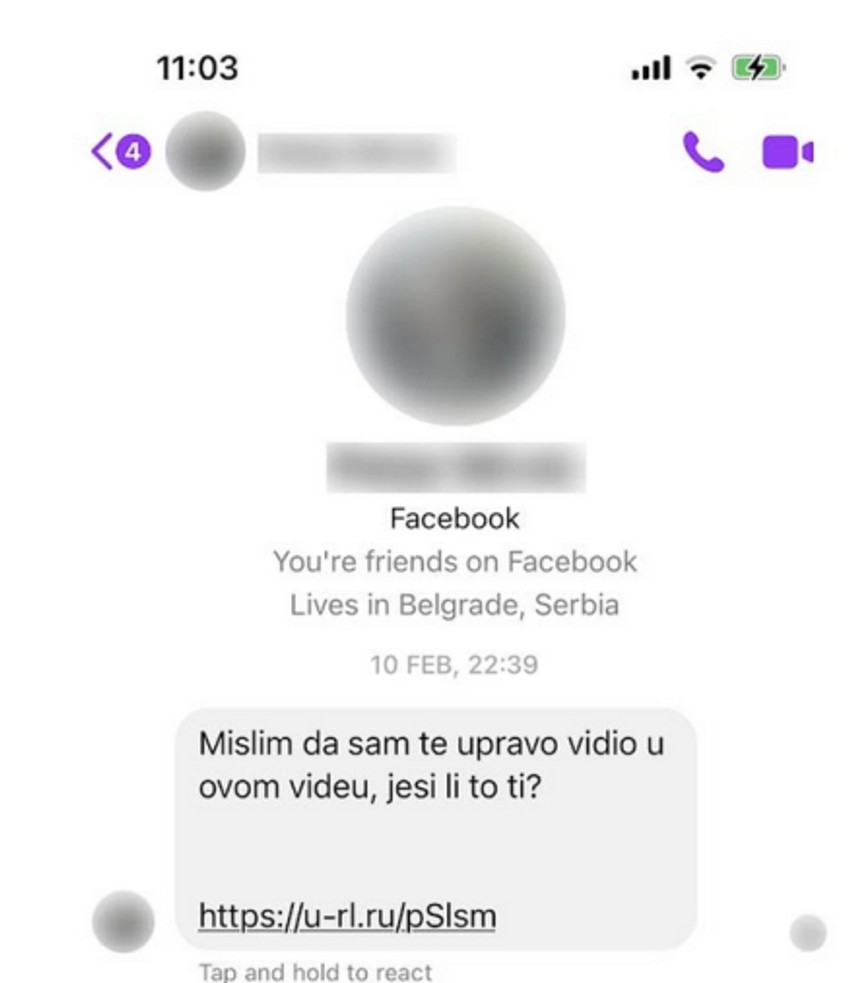Start a voice call

pyautogui.click(x=703, y=152)
